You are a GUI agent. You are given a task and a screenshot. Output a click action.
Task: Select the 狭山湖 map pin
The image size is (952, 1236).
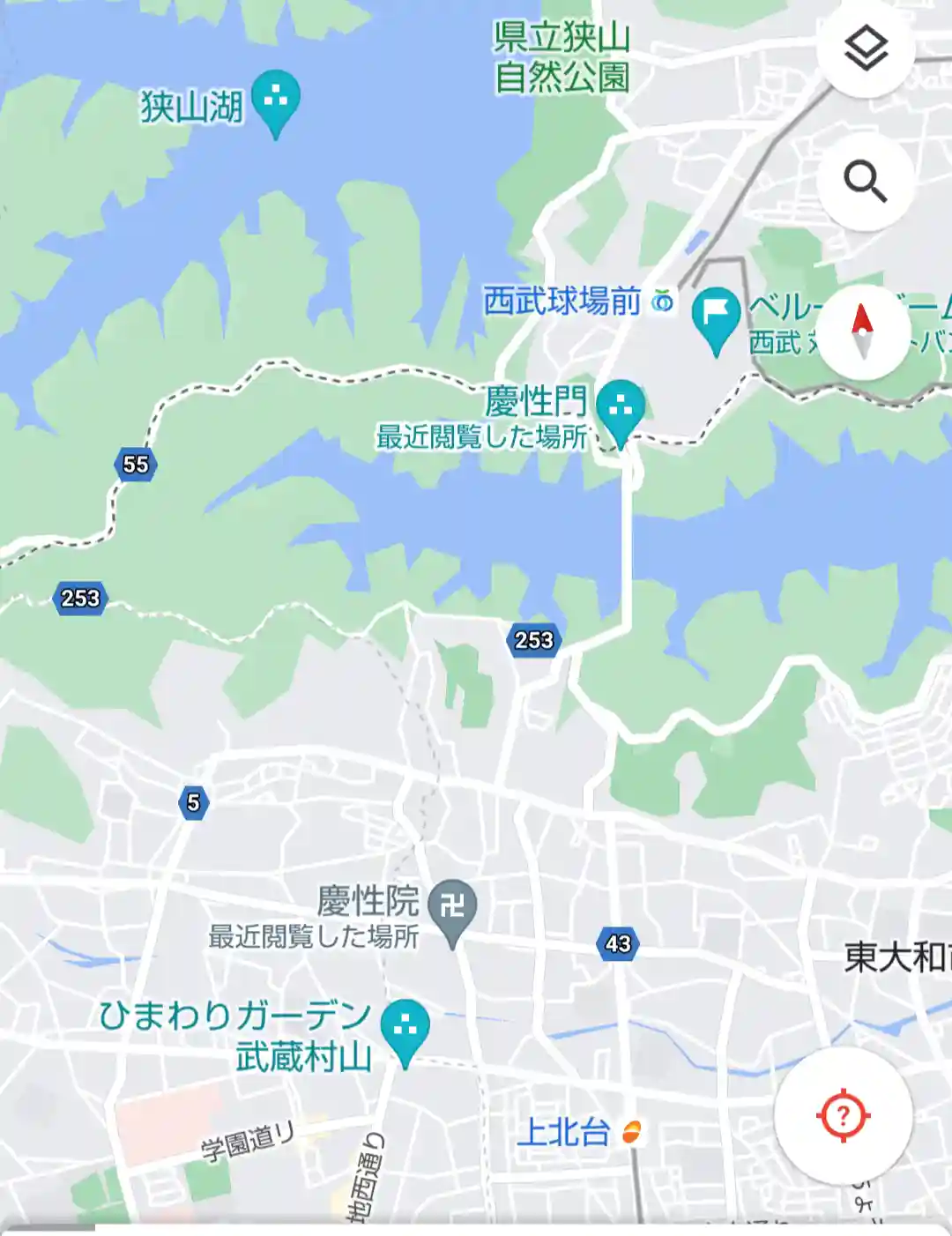click(x=276, y=101)
